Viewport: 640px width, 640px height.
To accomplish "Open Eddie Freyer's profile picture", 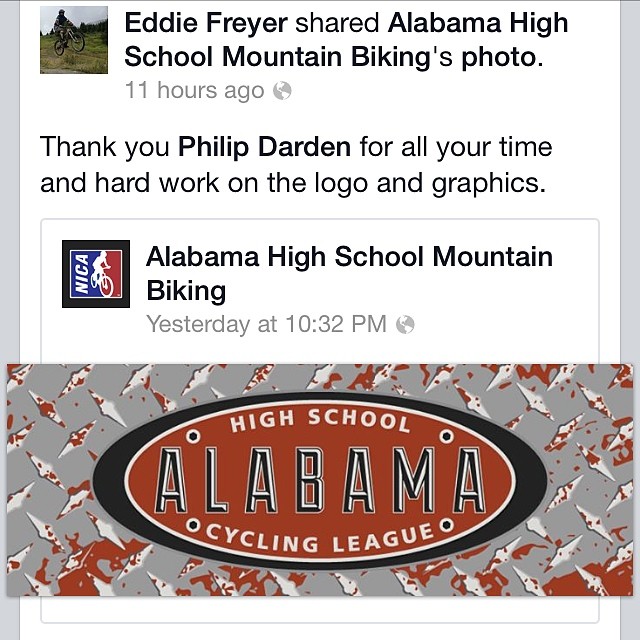I will point(73,40).
